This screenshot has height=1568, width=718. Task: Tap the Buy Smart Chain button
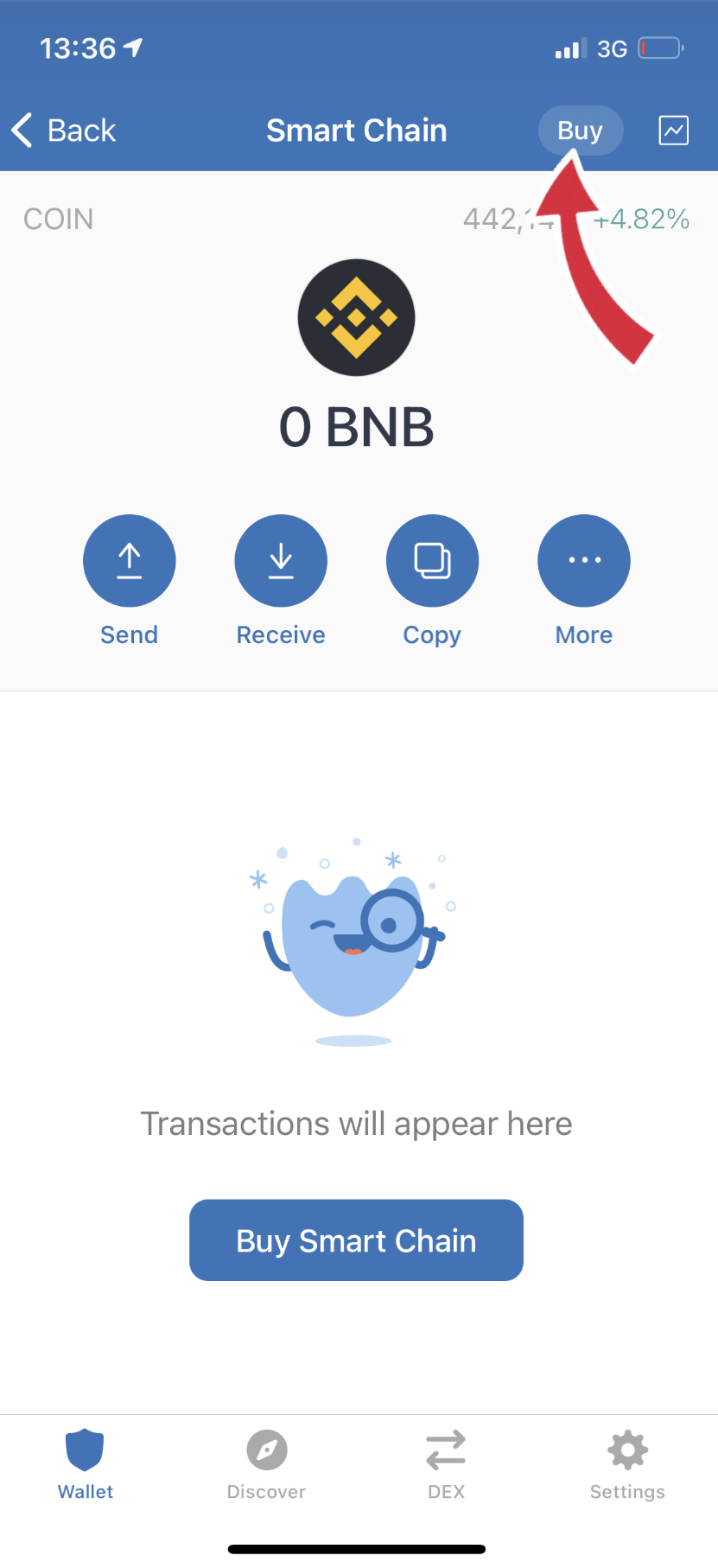[356, 1240]
